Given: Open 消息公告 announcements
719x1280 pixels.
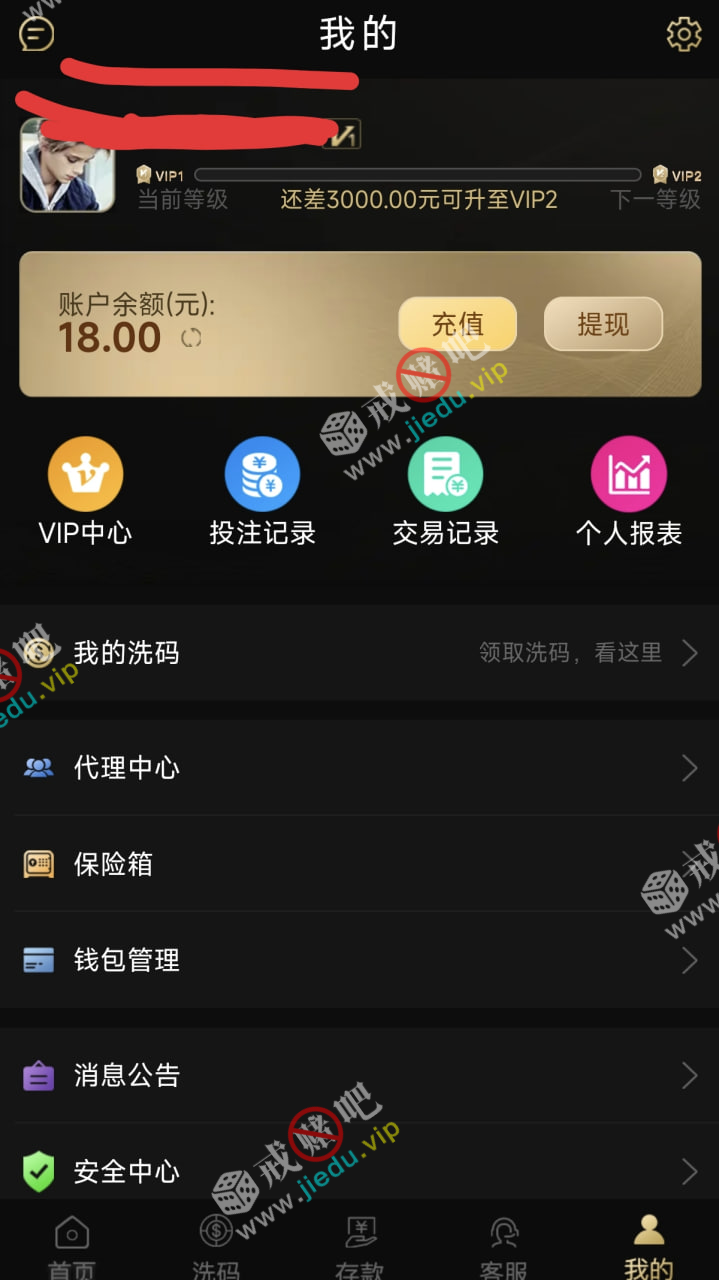Looking at the screenshot, I should tap(359, 1076).
